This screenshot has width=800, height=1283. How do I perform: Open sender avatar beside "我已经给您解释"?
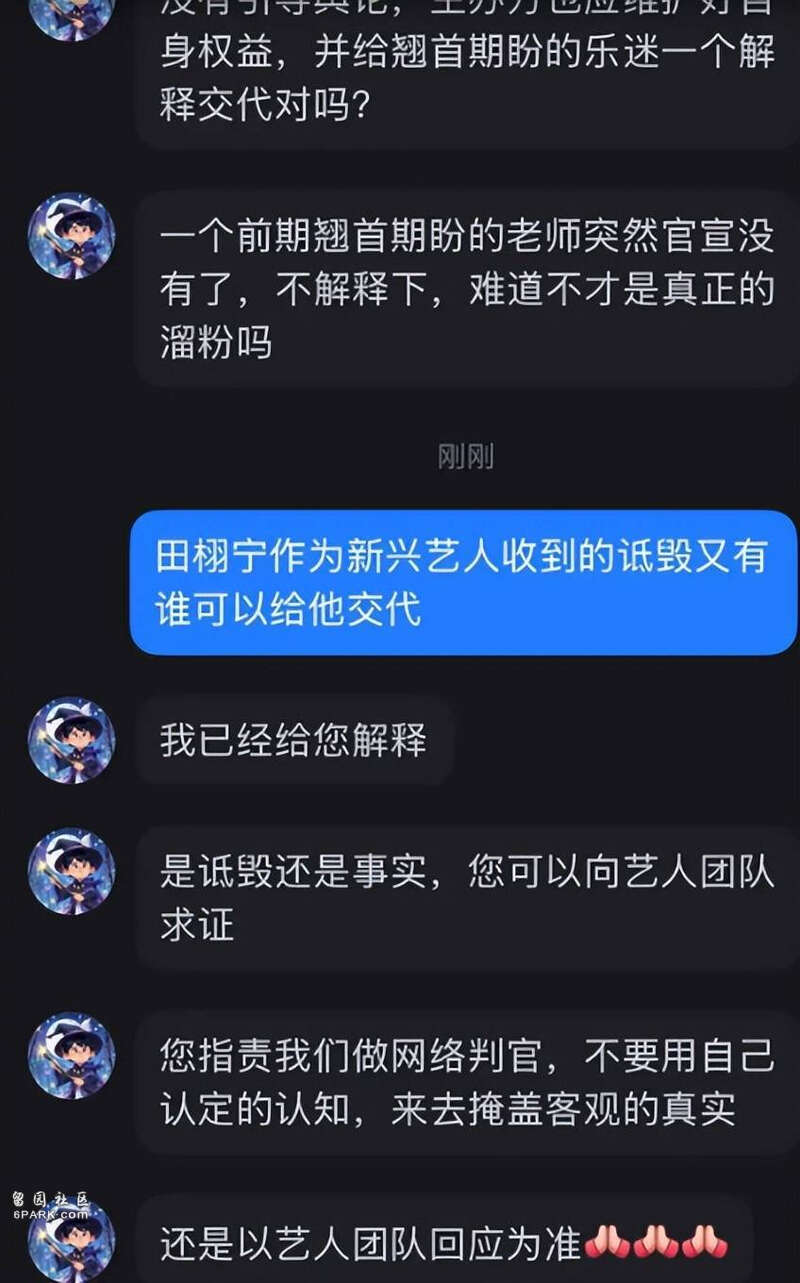[71, 740]
